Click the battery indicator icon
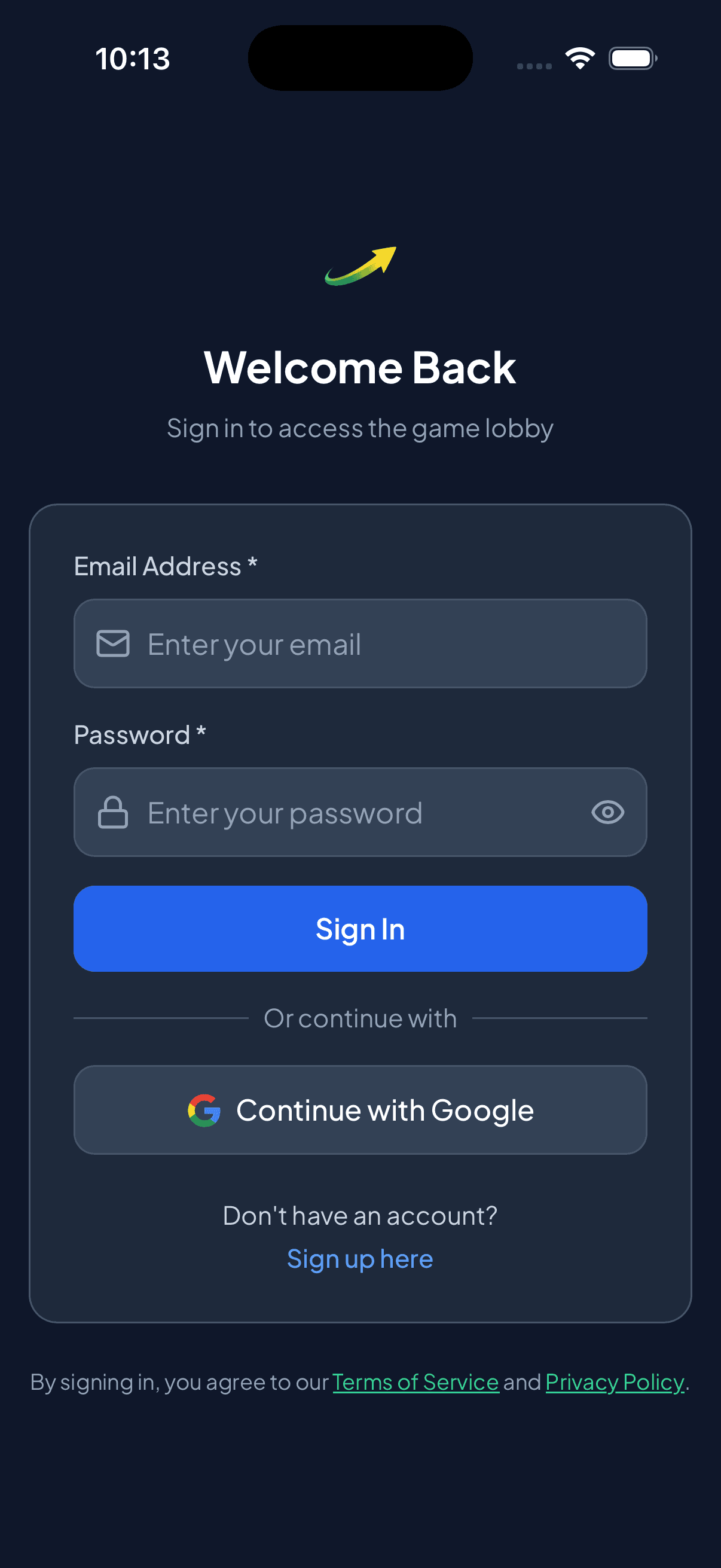721x1568 pixels. pos(633,58)
